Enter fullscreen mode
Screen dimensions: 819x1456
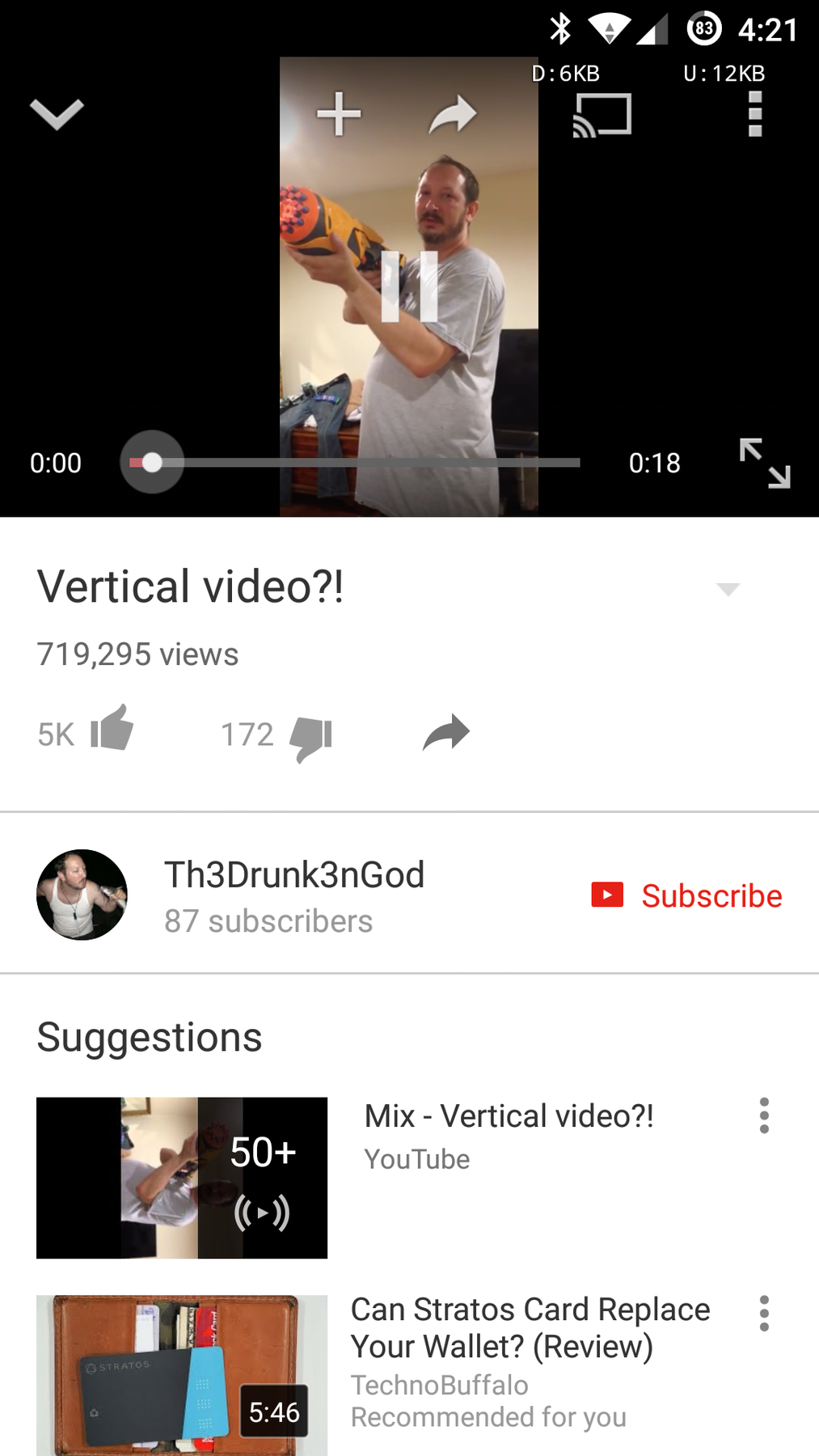tap(765, 463)
